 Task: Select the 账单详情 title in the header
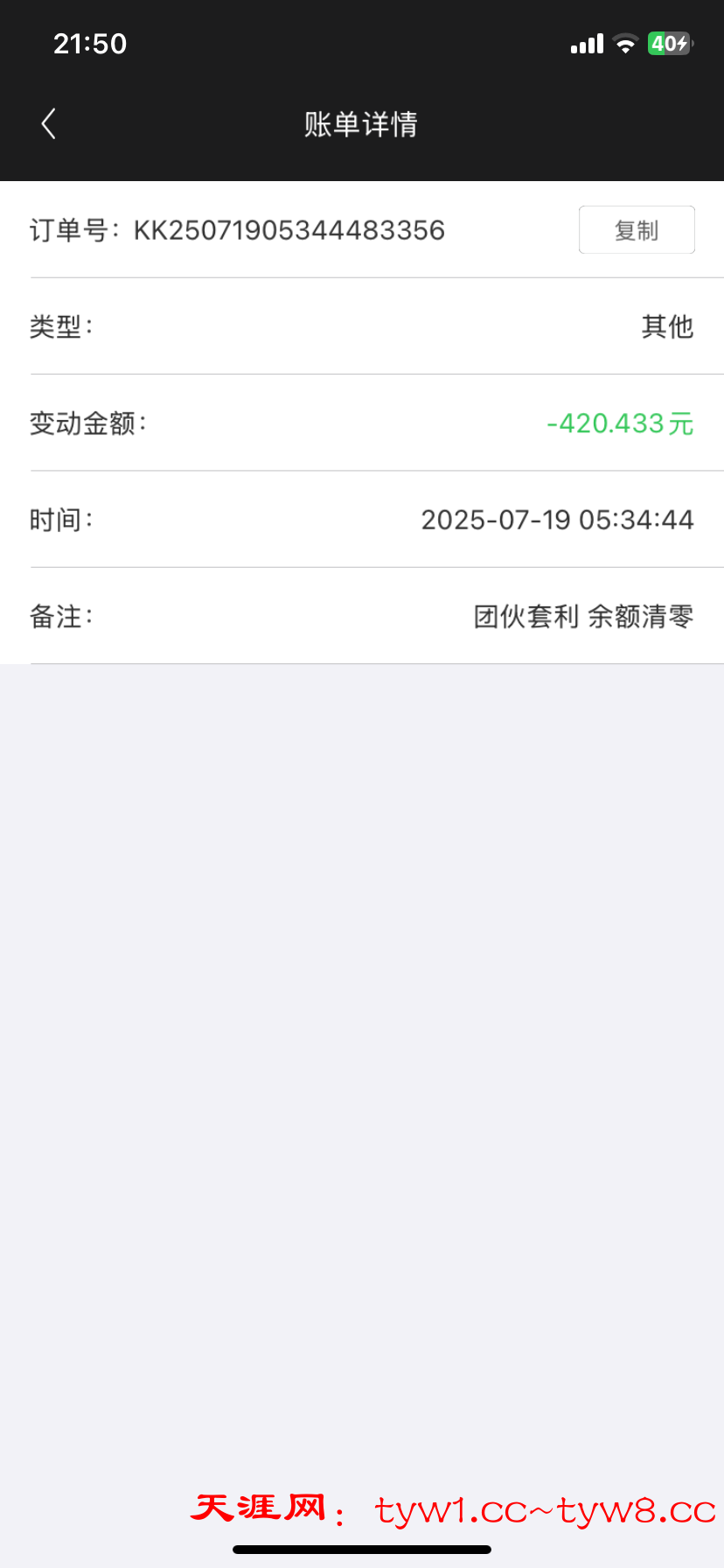coord(361,125)
